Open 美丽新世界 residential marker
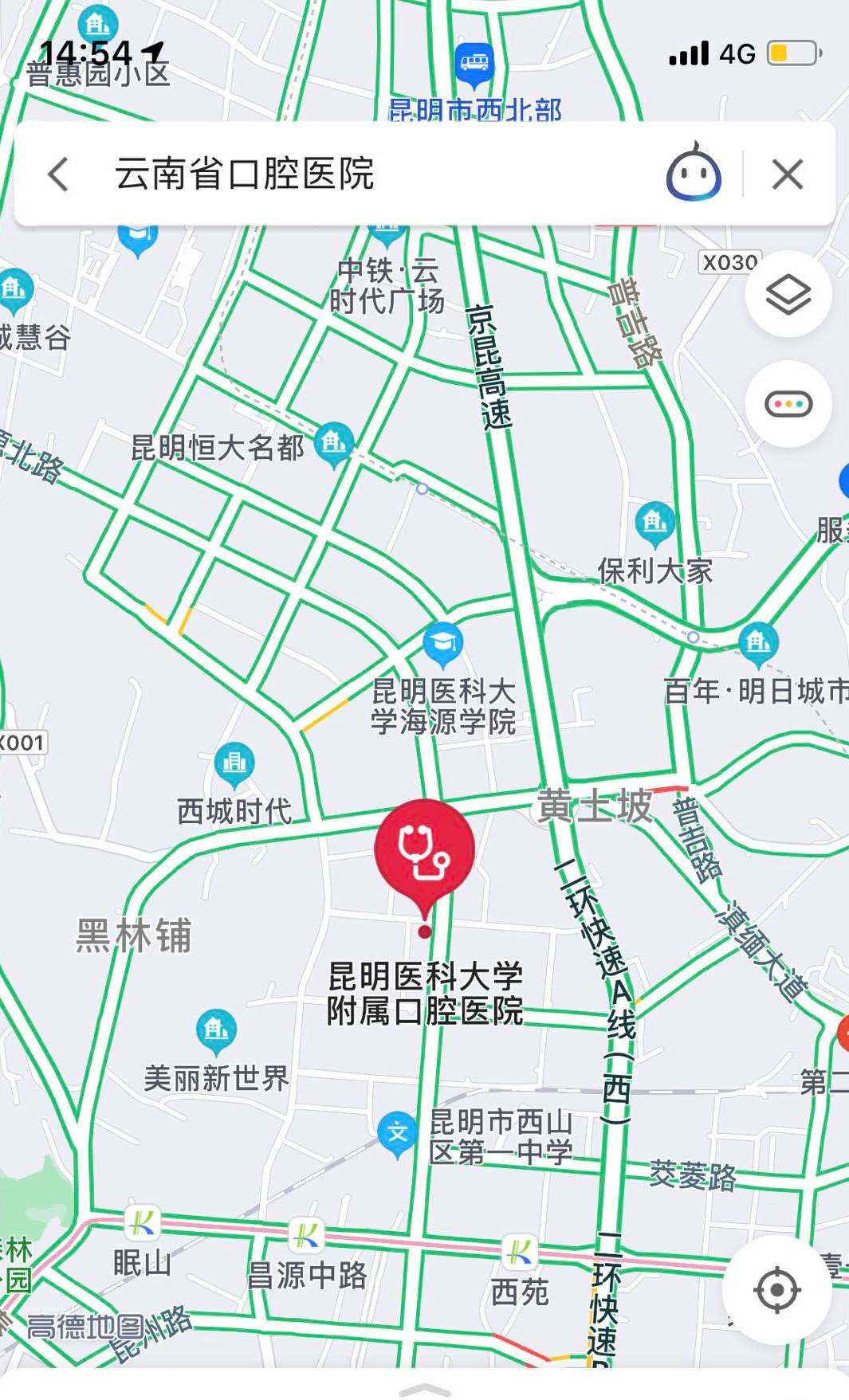 click(x=216, y=1030)
